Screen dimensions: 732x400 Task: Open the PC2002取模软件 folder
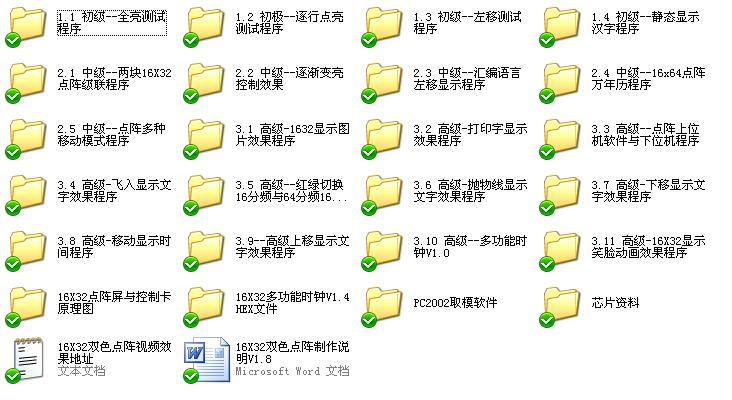click(x=384, y=305)
